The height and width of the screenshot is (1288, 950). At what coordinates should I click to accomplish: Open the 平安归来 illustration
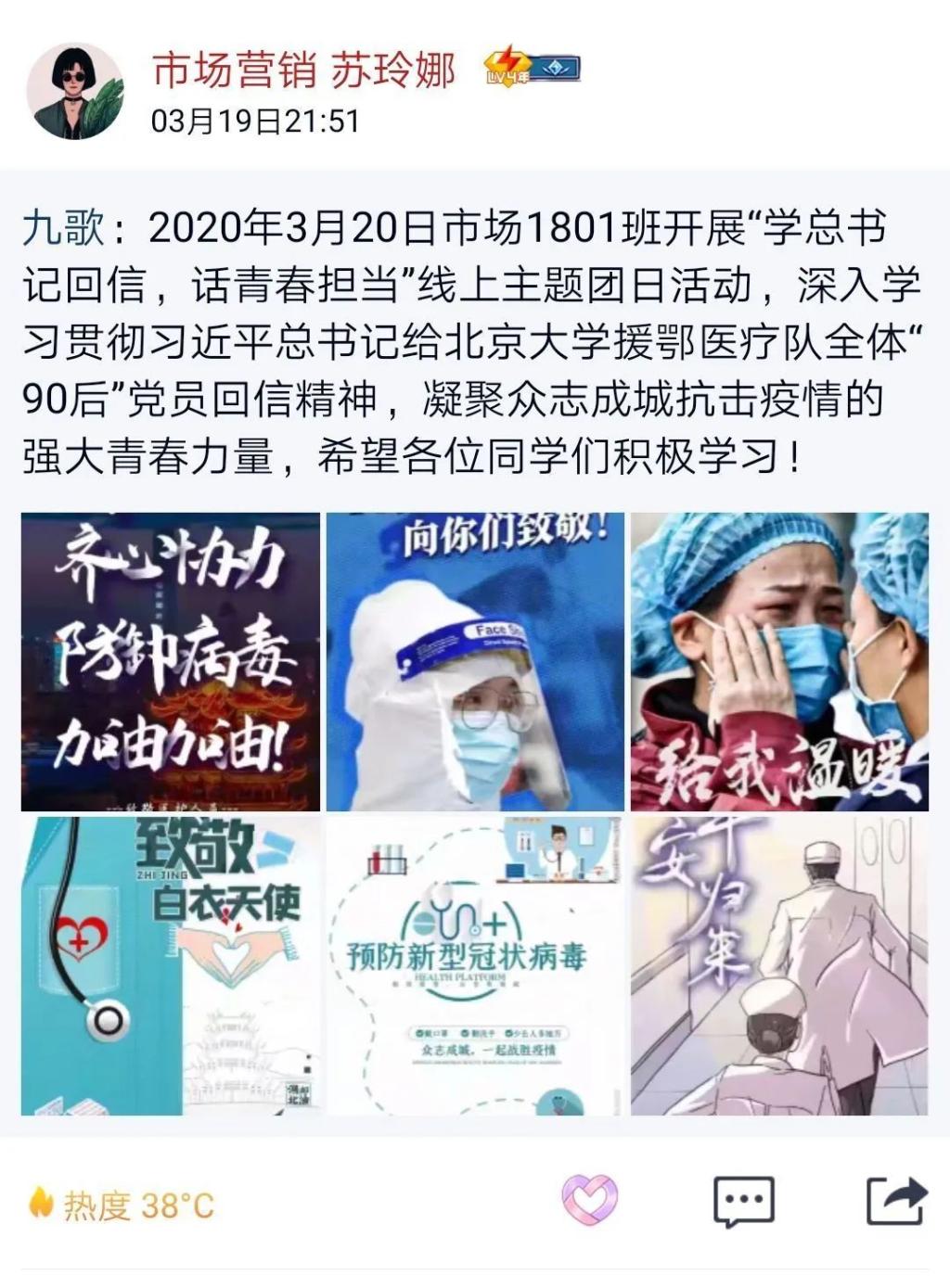(x=779, y=965)
